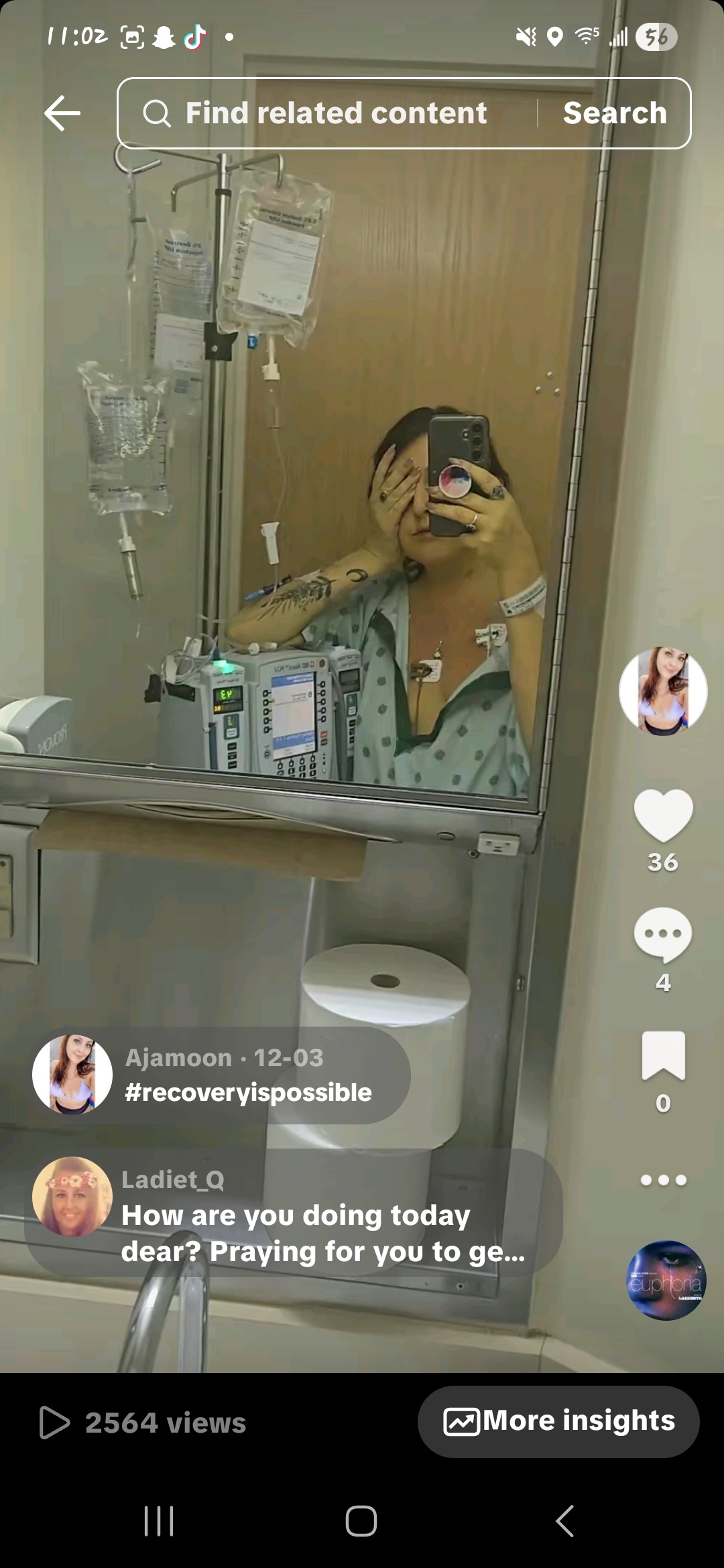724x1568 pixels.
Task: Open More insights for this video
Action: (558, 1421)
